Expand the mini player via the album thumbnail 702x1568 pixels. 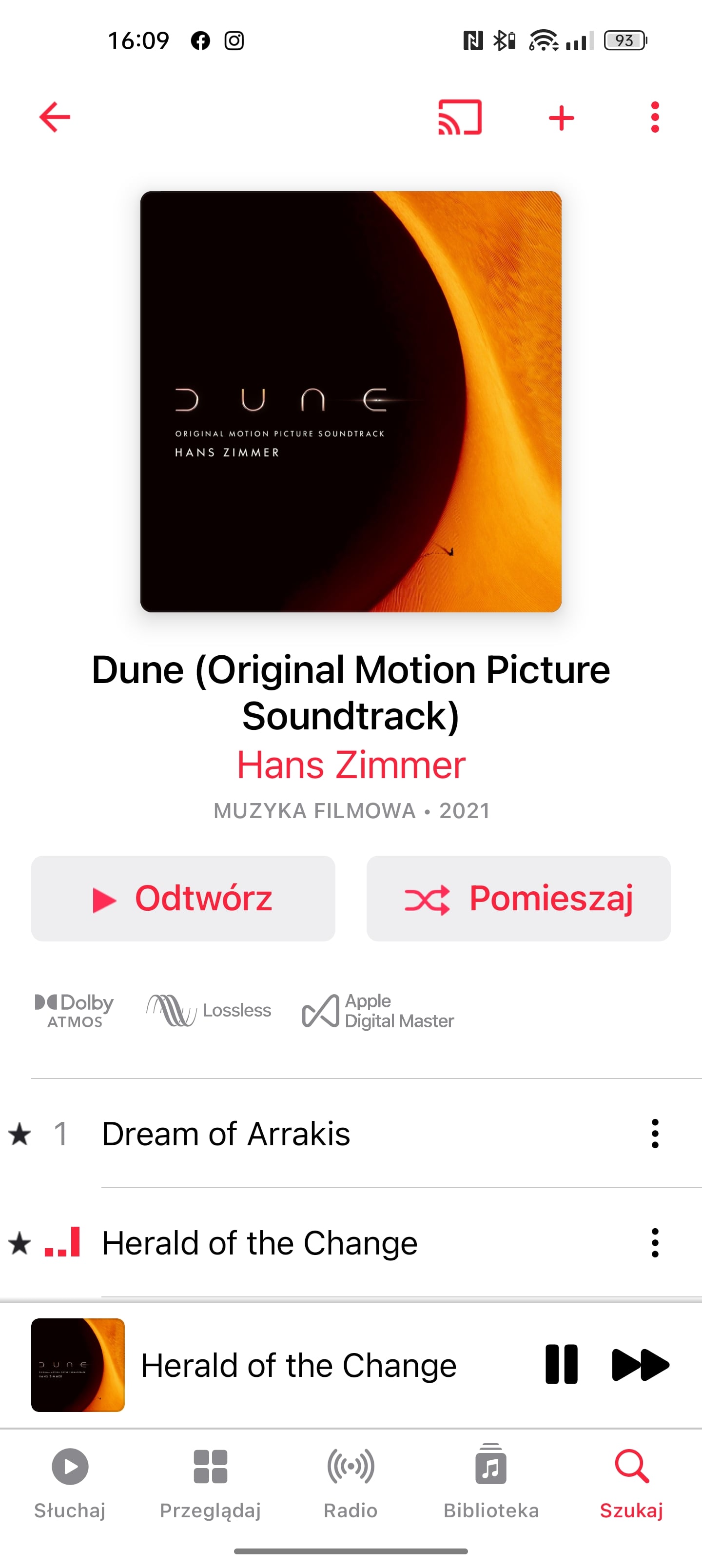click(x=78, y=1365)
